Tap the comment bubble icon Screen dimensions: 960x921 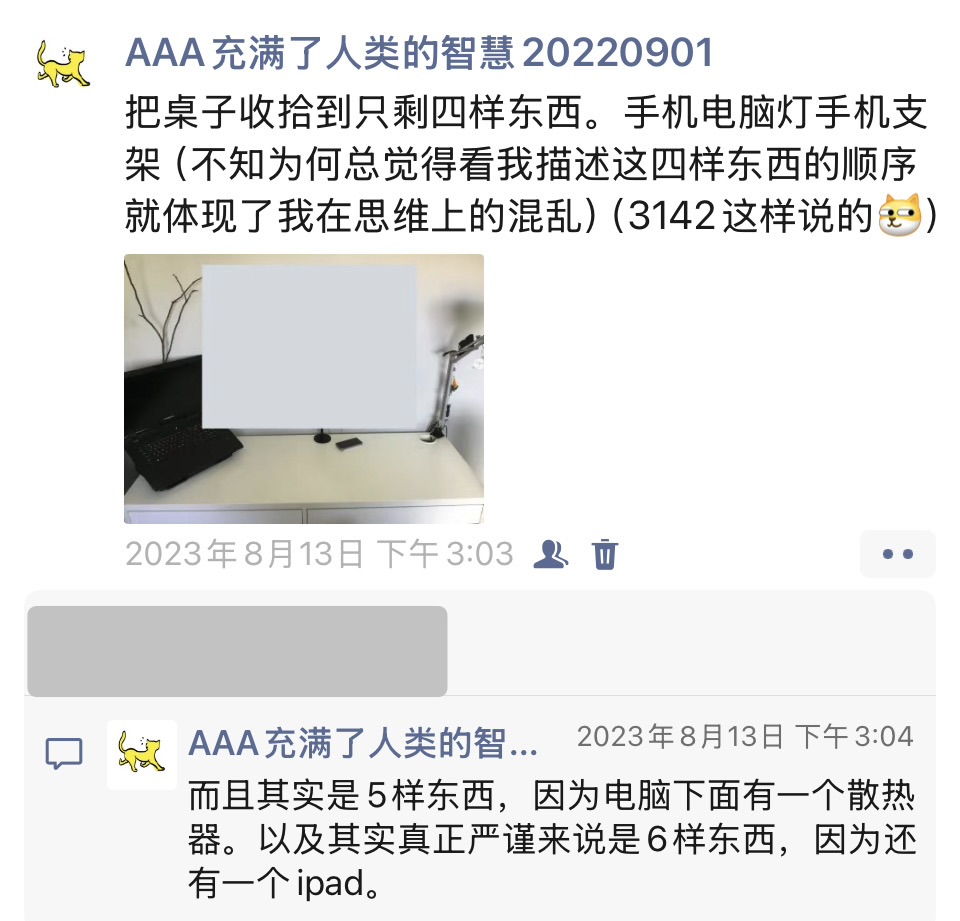(x=65, y=753)
